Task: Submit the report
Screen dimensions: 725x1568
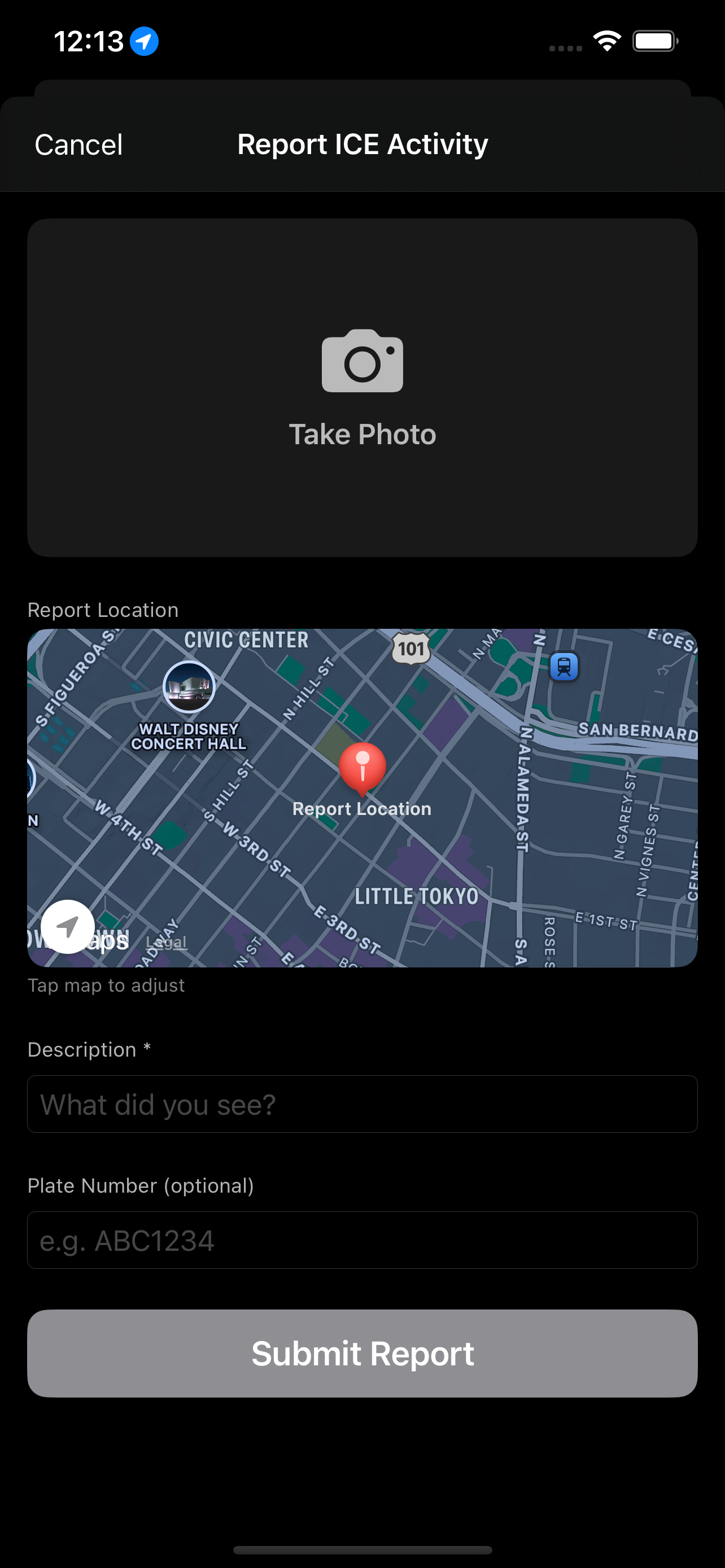Action: (362, 1353)
